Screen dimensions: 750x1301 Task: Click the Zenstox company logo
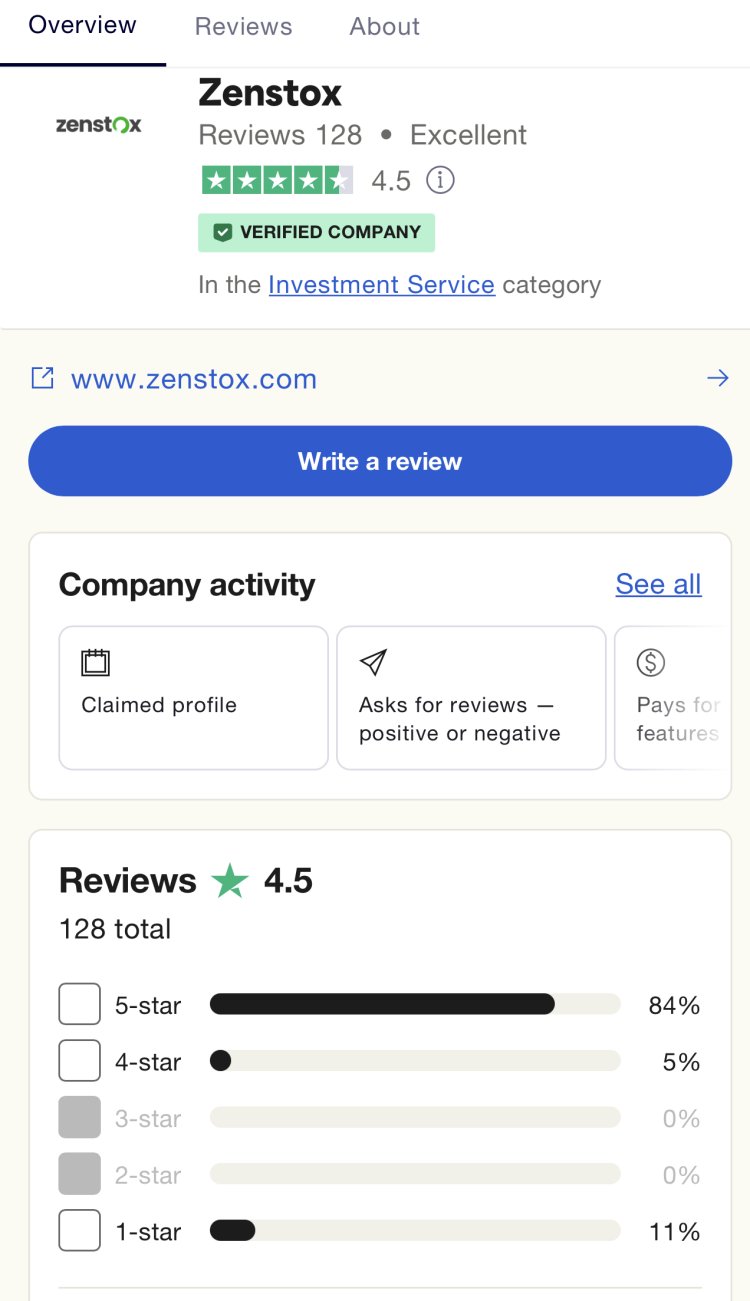pos(98,124)
